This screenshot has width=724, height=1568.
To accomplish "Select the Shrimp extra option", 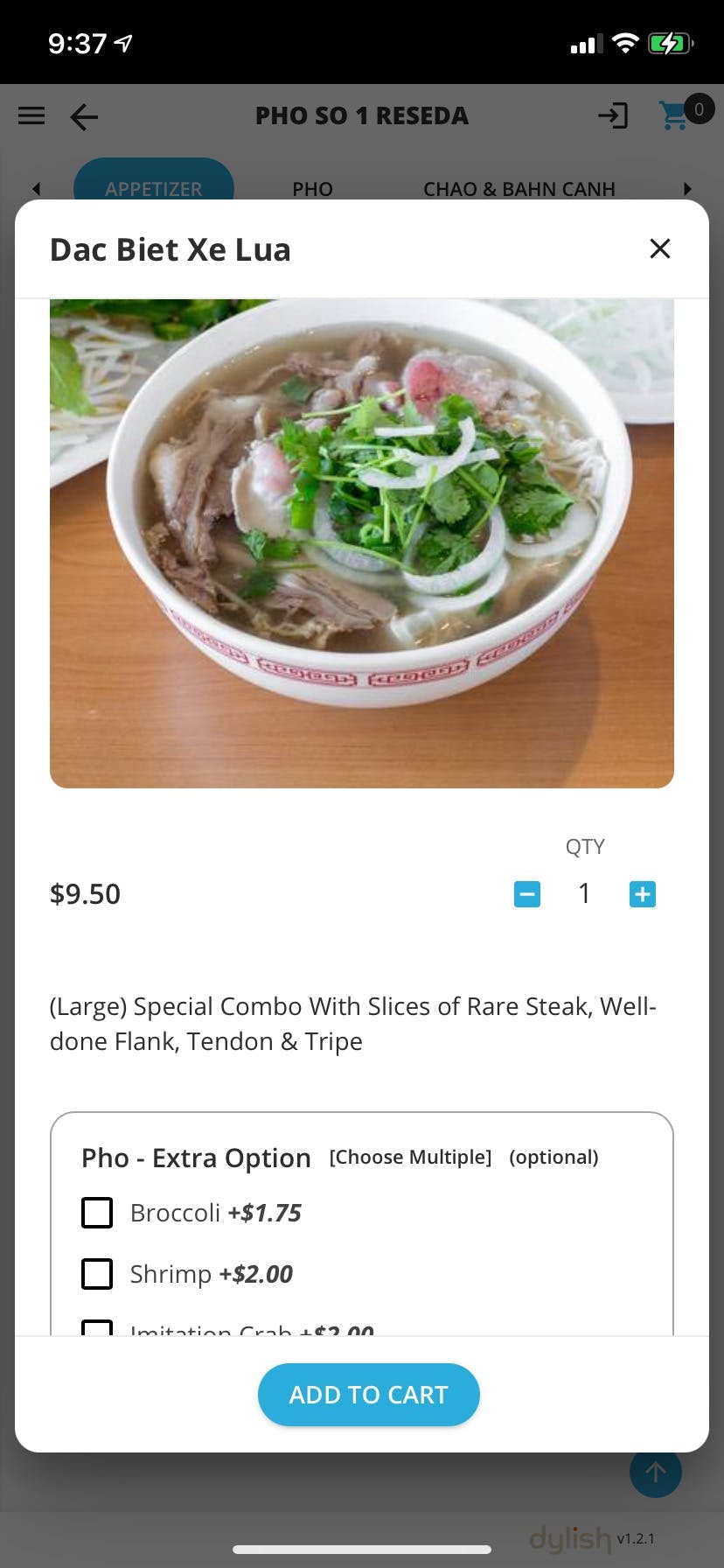I will [x=97, y=1274].
